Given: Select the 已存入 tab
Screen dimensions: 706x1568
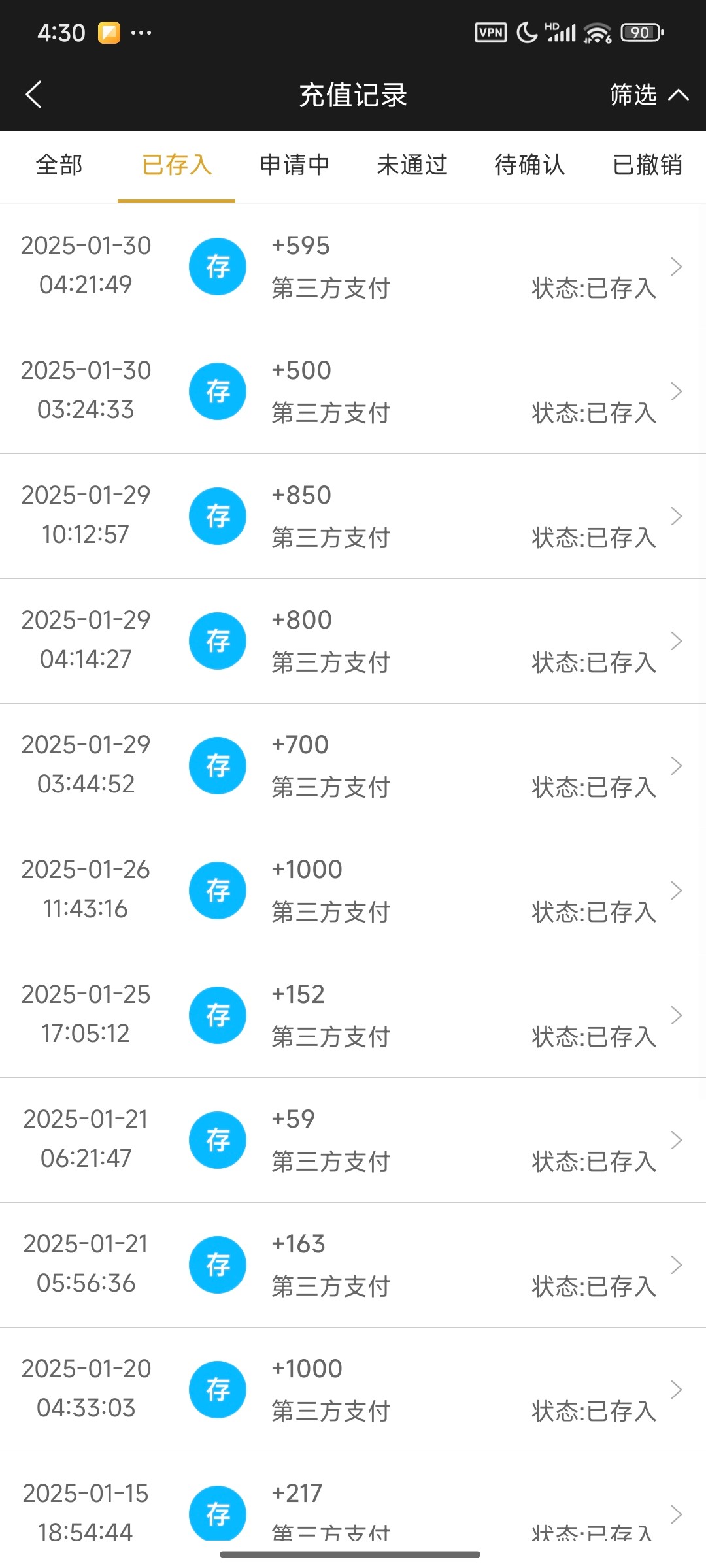Looking at the screenshot, I should click(x=176, y=165).
